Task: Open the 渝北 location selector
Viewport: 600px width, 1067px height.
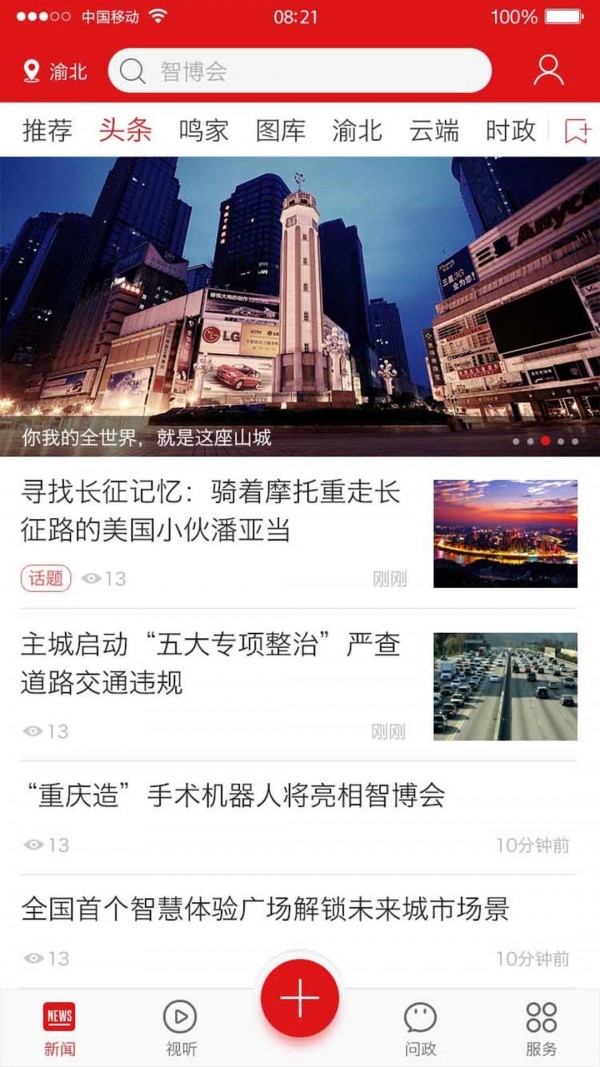Action: [x=56, y=72]
